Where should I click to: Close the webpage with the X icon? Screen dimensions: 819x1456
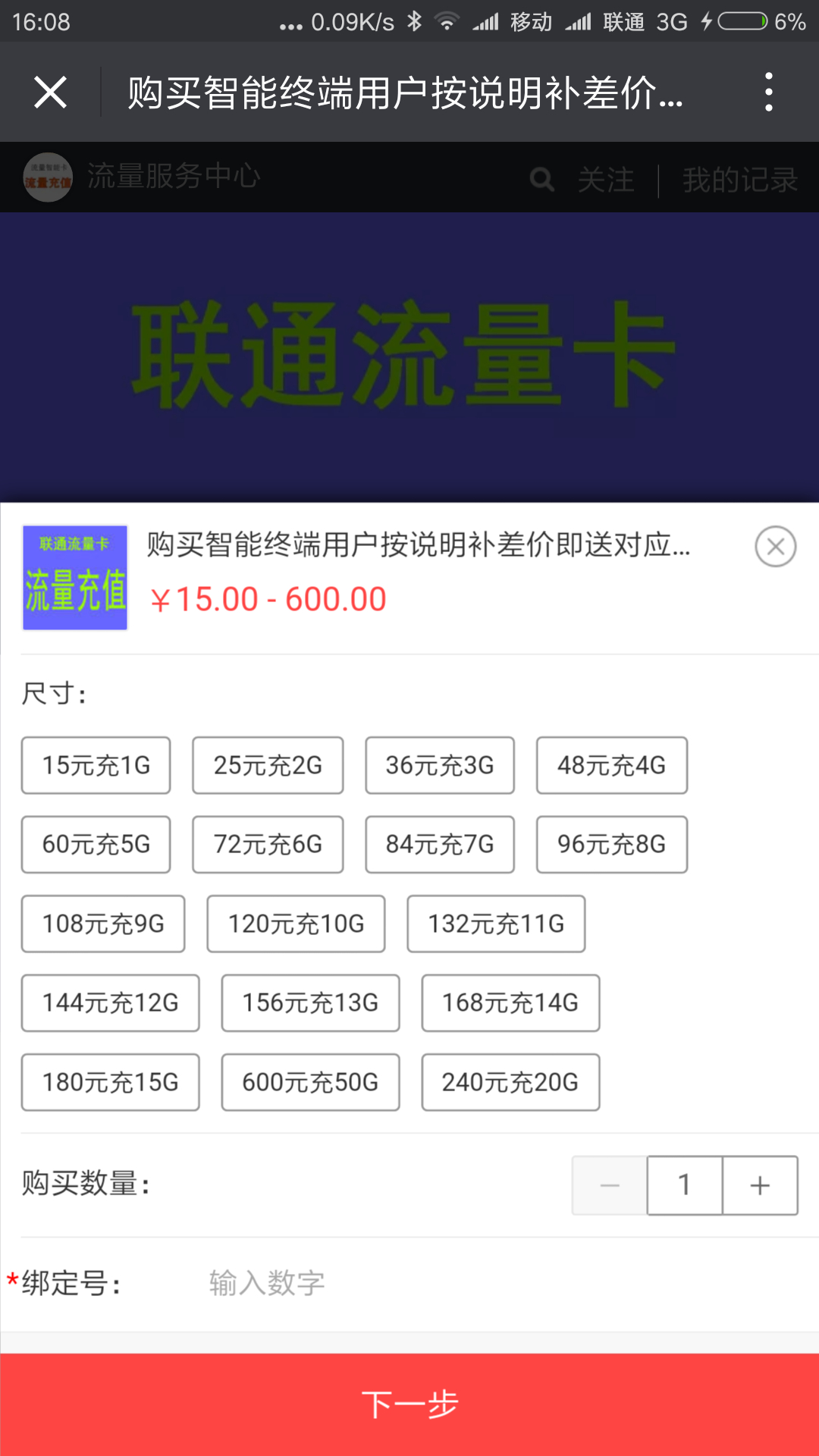tap(50, 93)
